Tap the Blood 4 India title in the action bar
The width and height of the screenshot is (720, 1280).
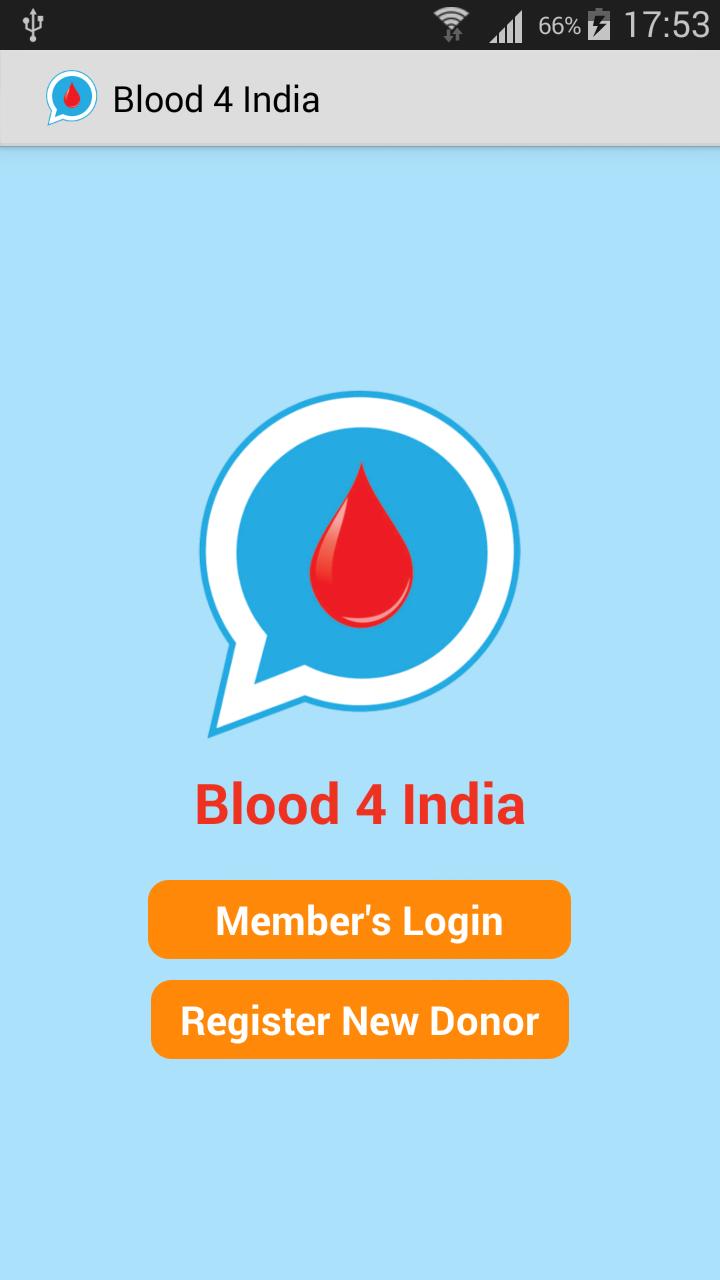tap(217, 97)
